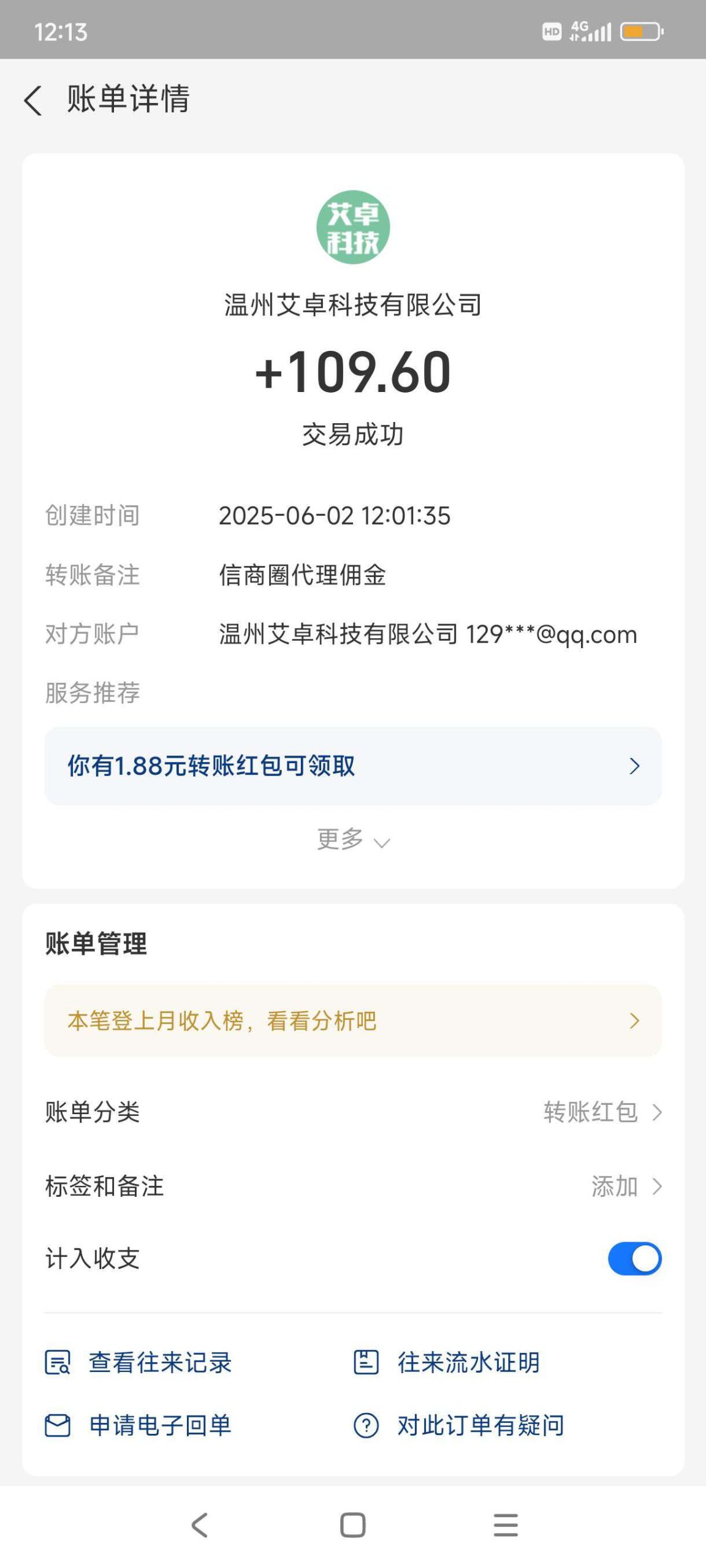Expand 更多 transaction details

353,840
